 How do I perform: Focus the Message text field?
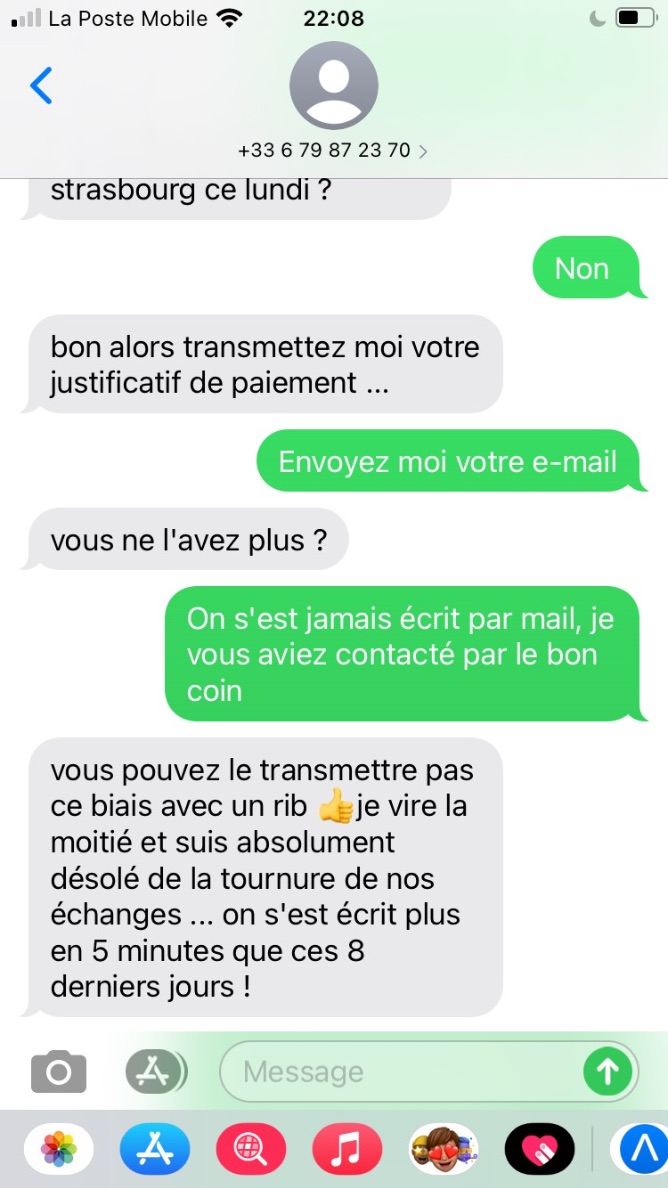tap(400, 1072)
